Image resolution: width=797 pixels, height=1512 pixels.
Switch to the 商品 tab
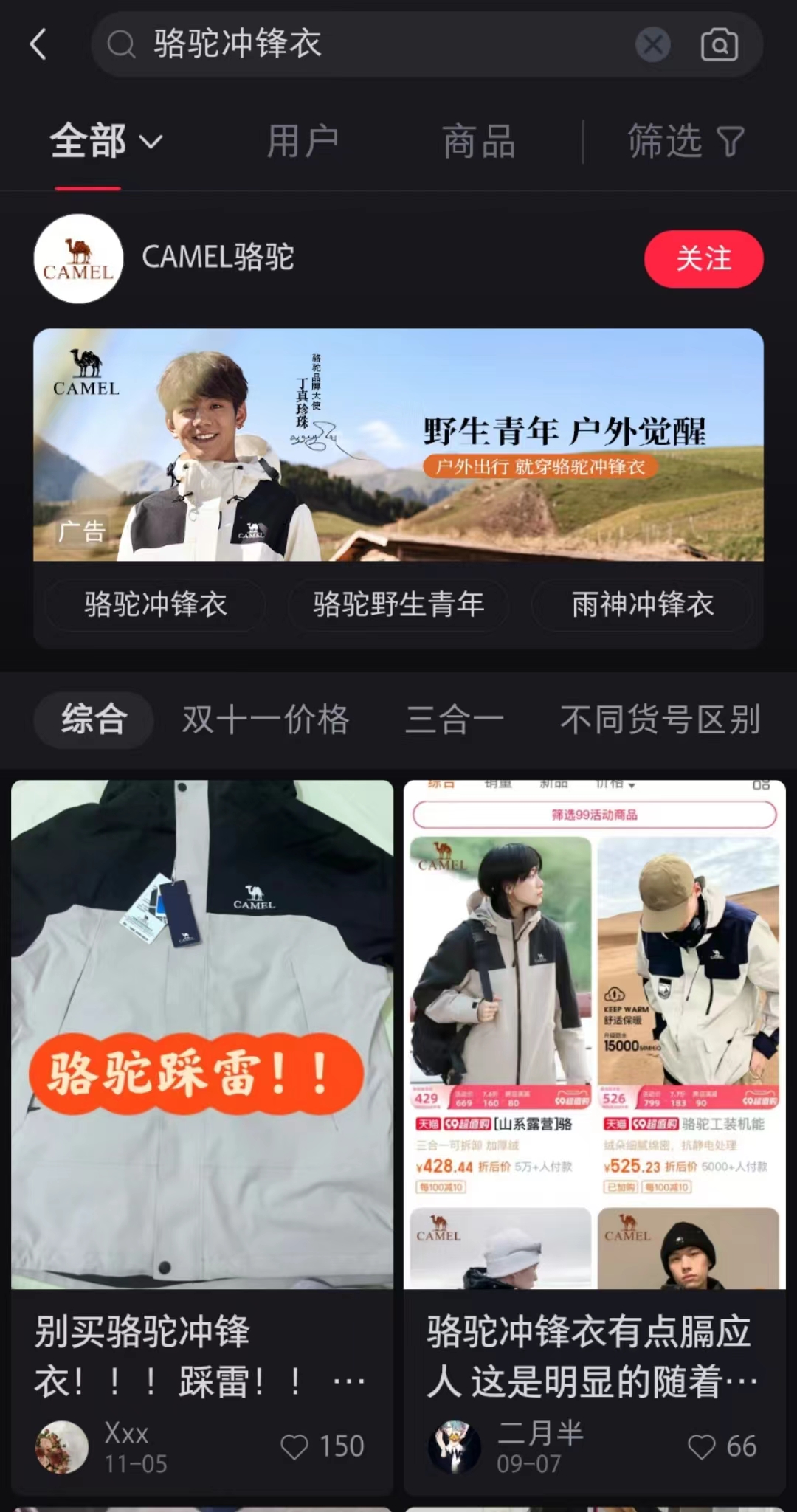click(x=478, y=141)
